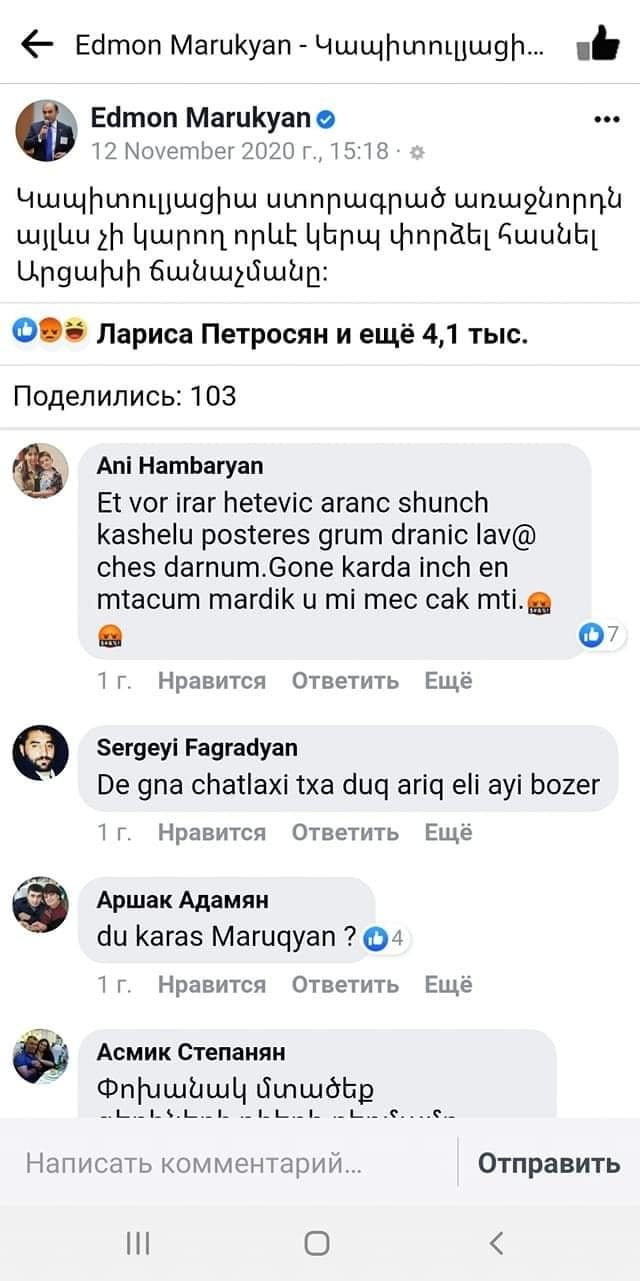
Task: Reply to Ani Hambaryan's comment
Action: (x=345, y=681)
